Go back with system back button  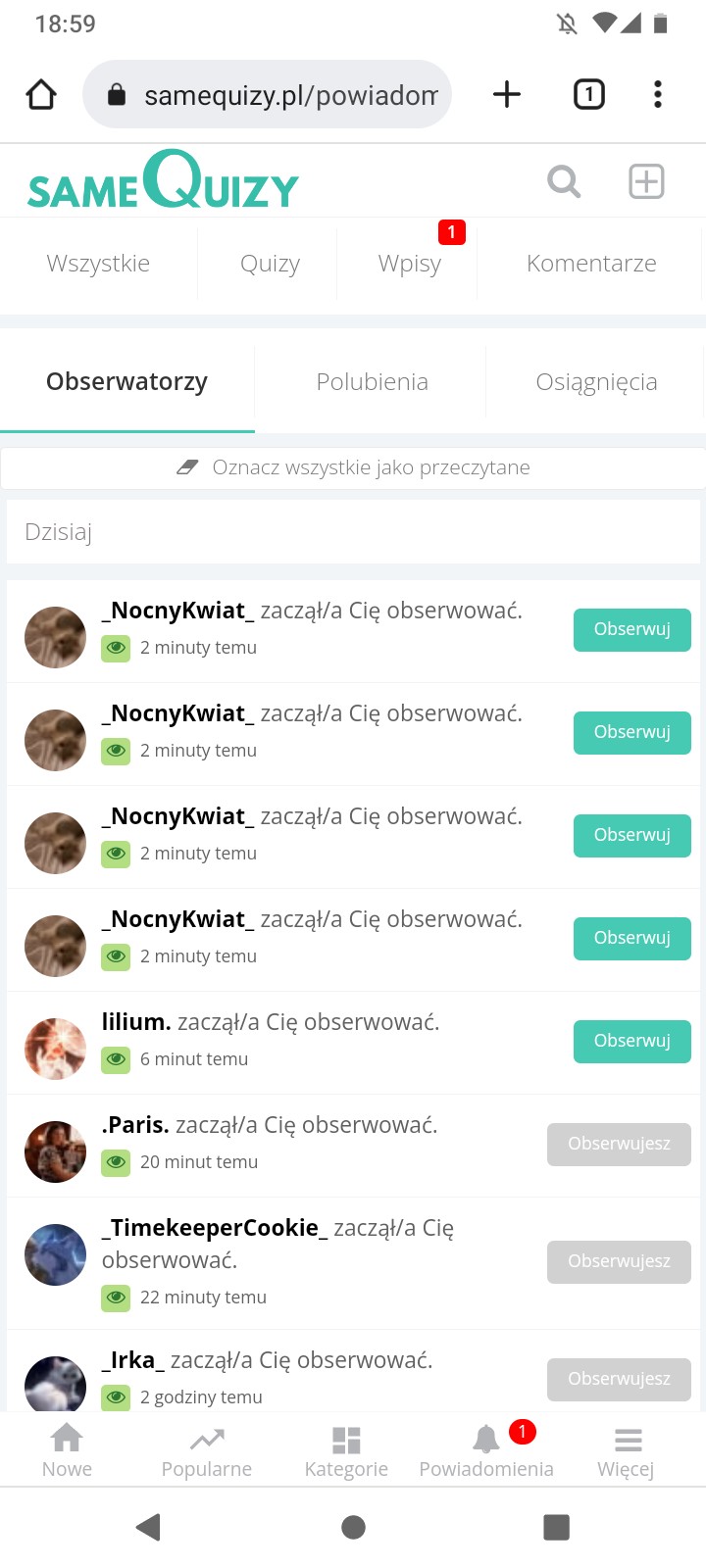149,1527
